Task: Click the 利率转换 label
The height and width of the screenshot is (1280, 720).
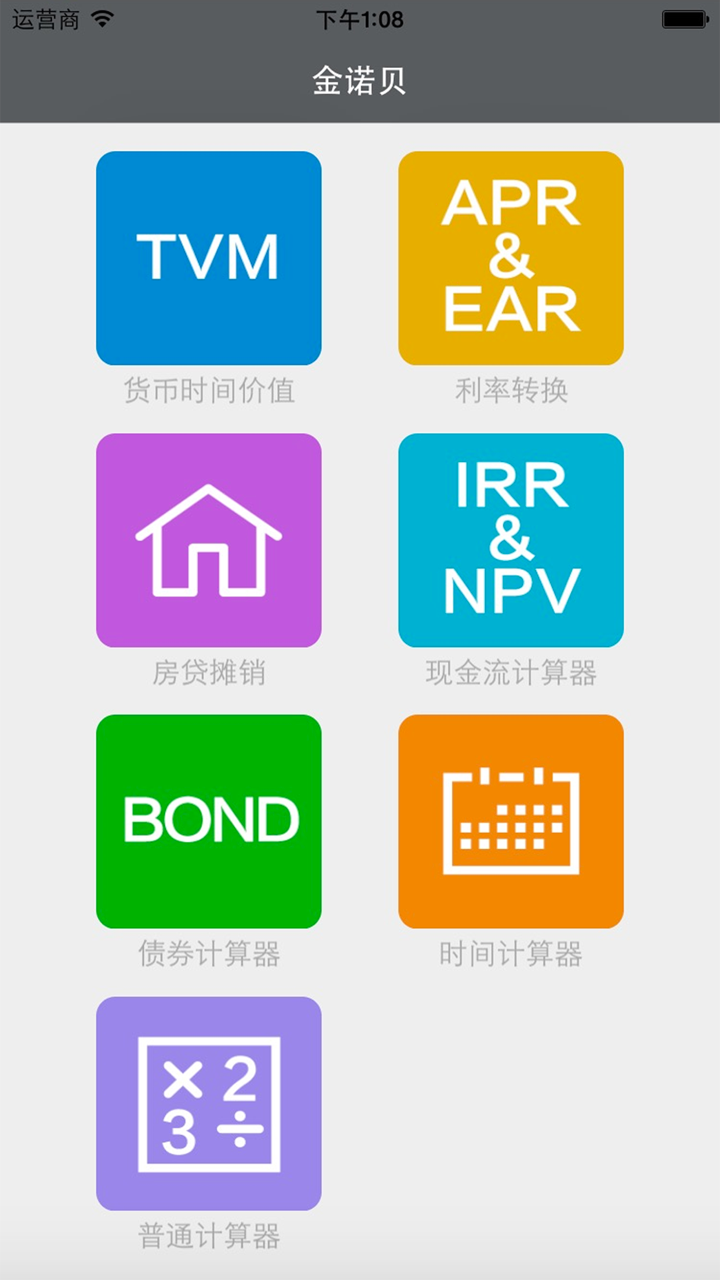Action: 510,391
